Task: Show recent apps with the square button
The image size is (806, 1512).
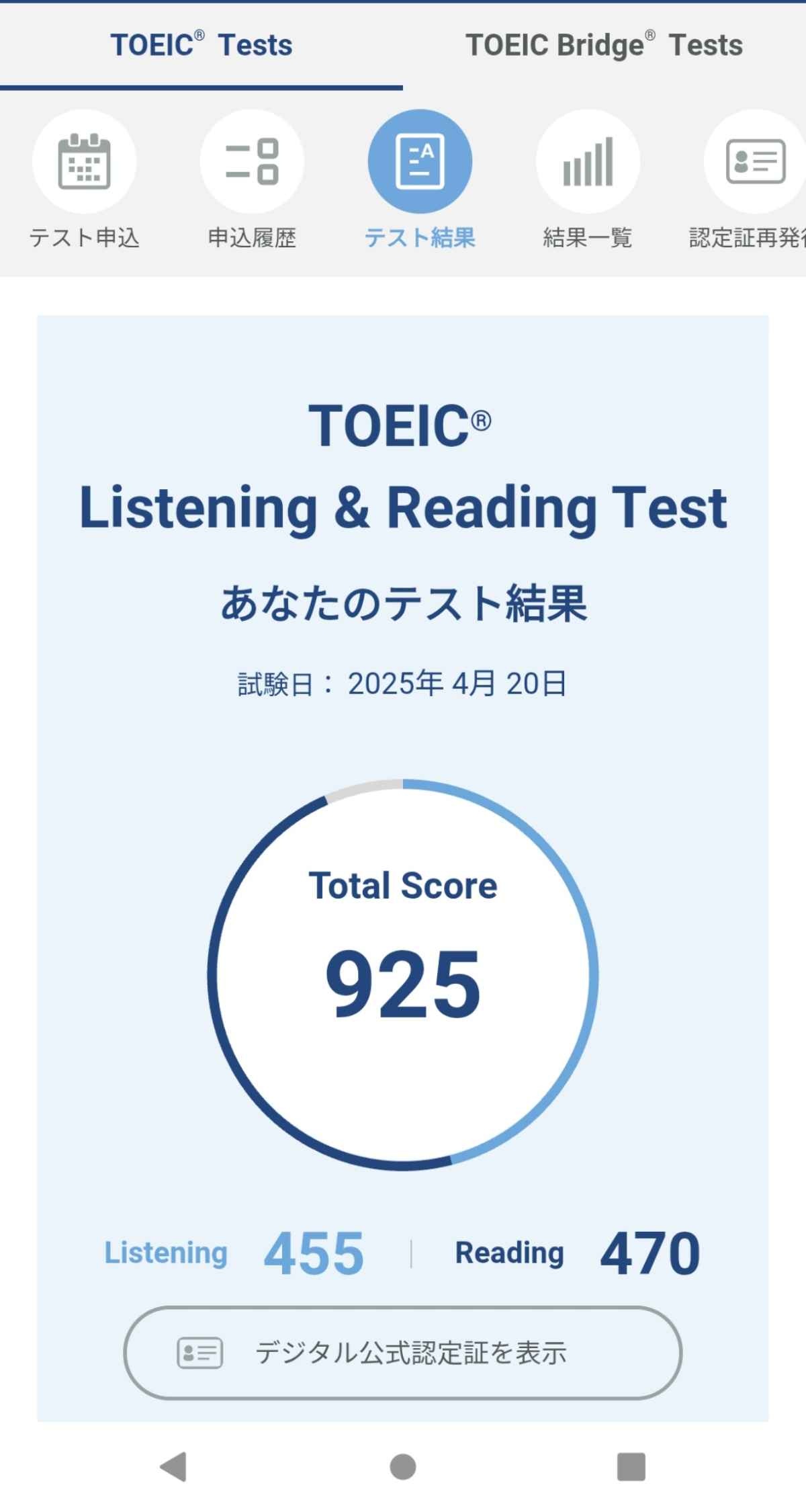Action: (x=631, y=1466)
